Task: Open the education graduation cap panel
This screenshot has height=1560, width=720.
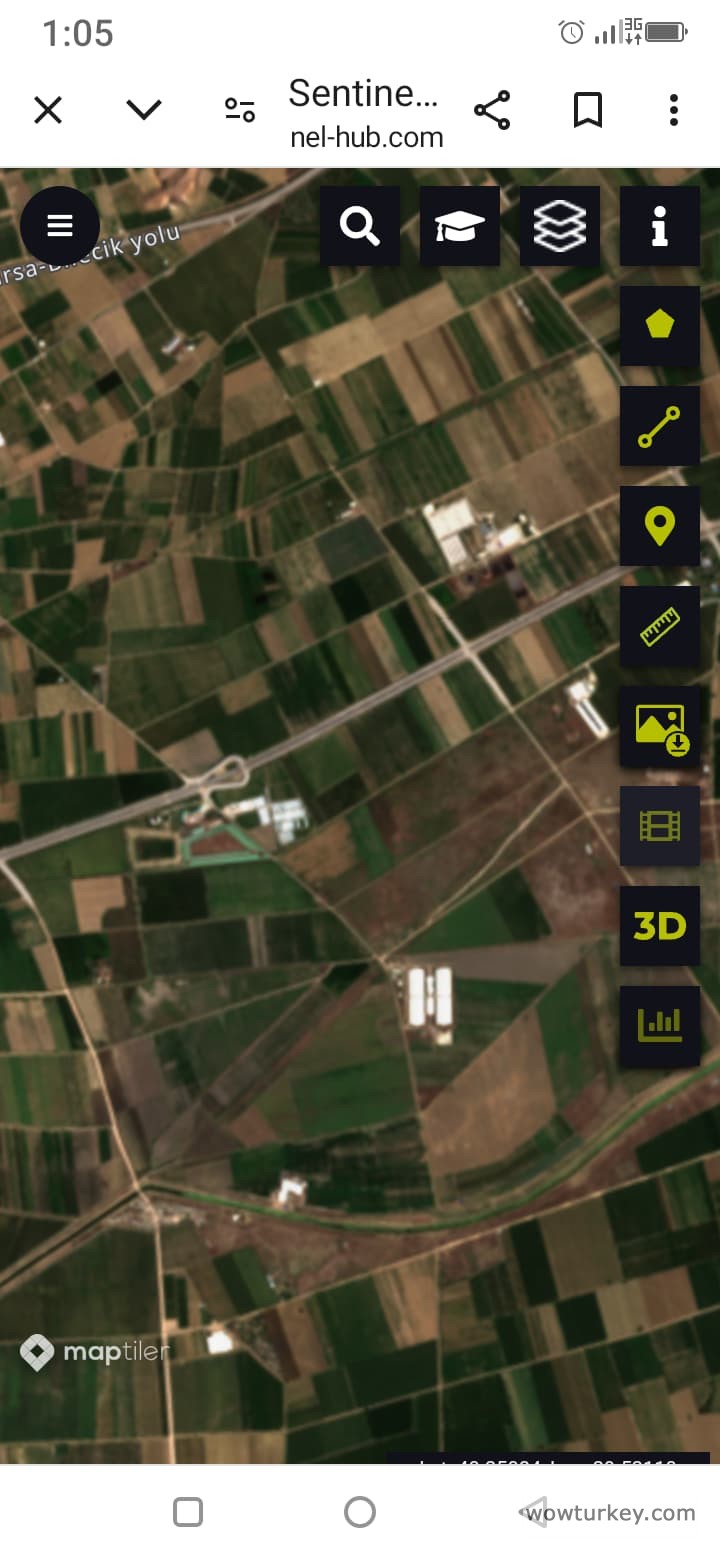Action: point(459,226)
